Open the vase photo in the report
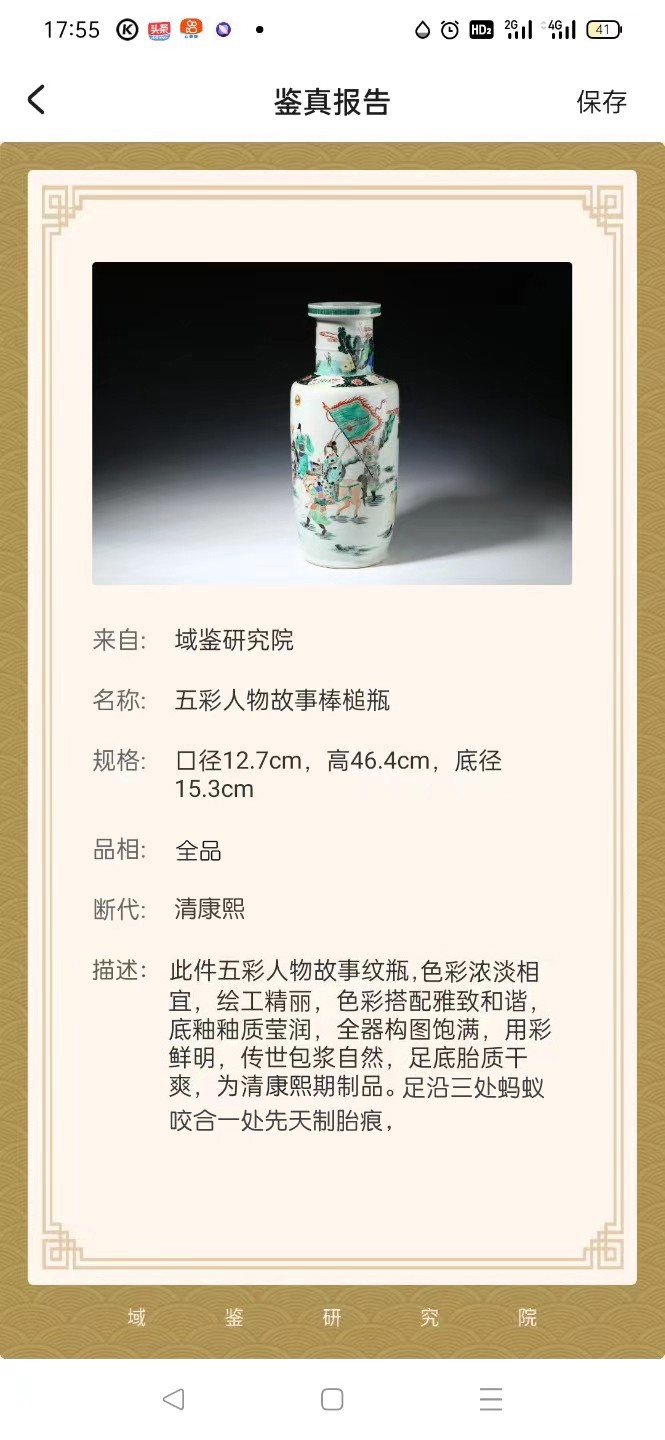Image resolution: width=665 pixels, height=1440 pixels. point(332,423)
